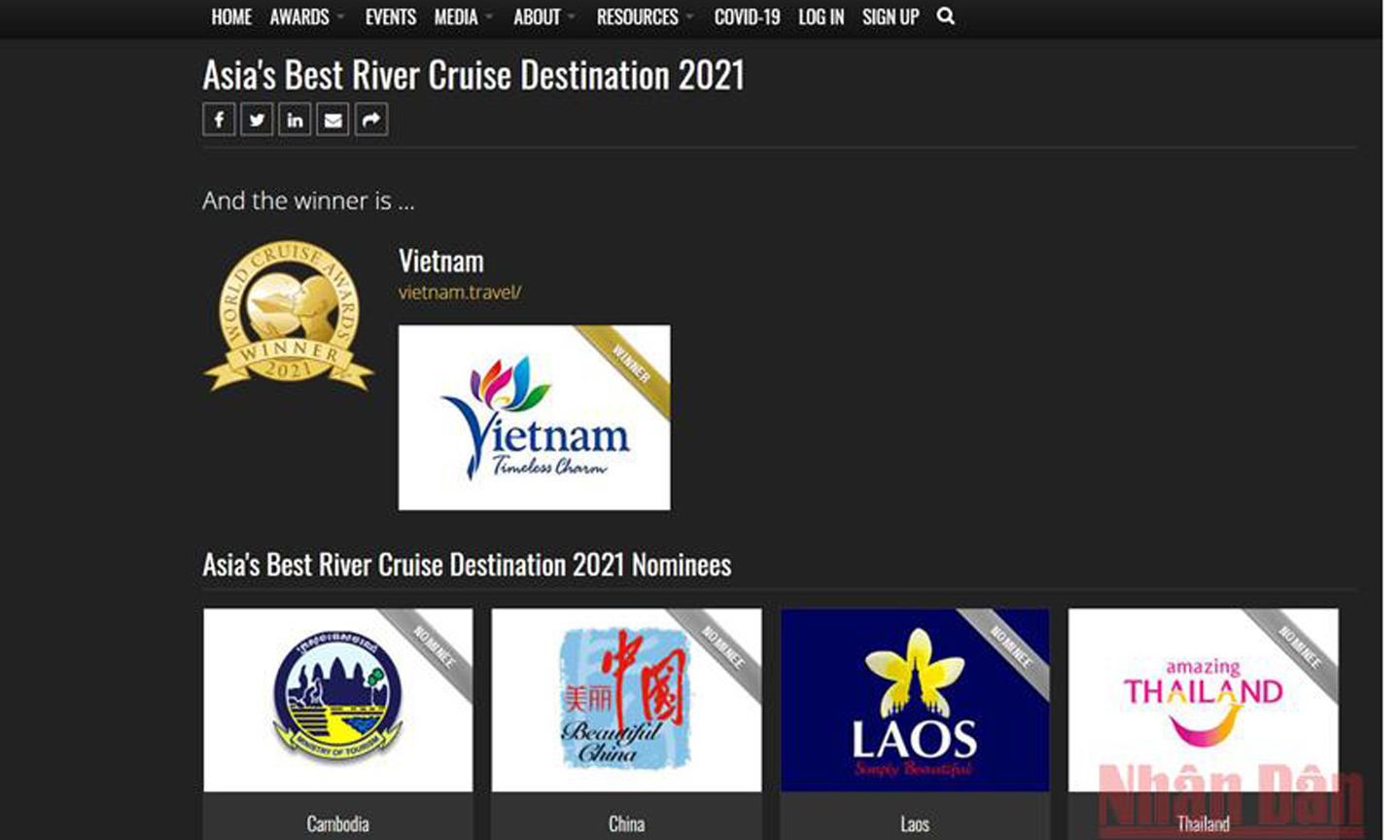Open the search magnifier icon
Viewport: 1400px width, 840px height.
(946, 17)
